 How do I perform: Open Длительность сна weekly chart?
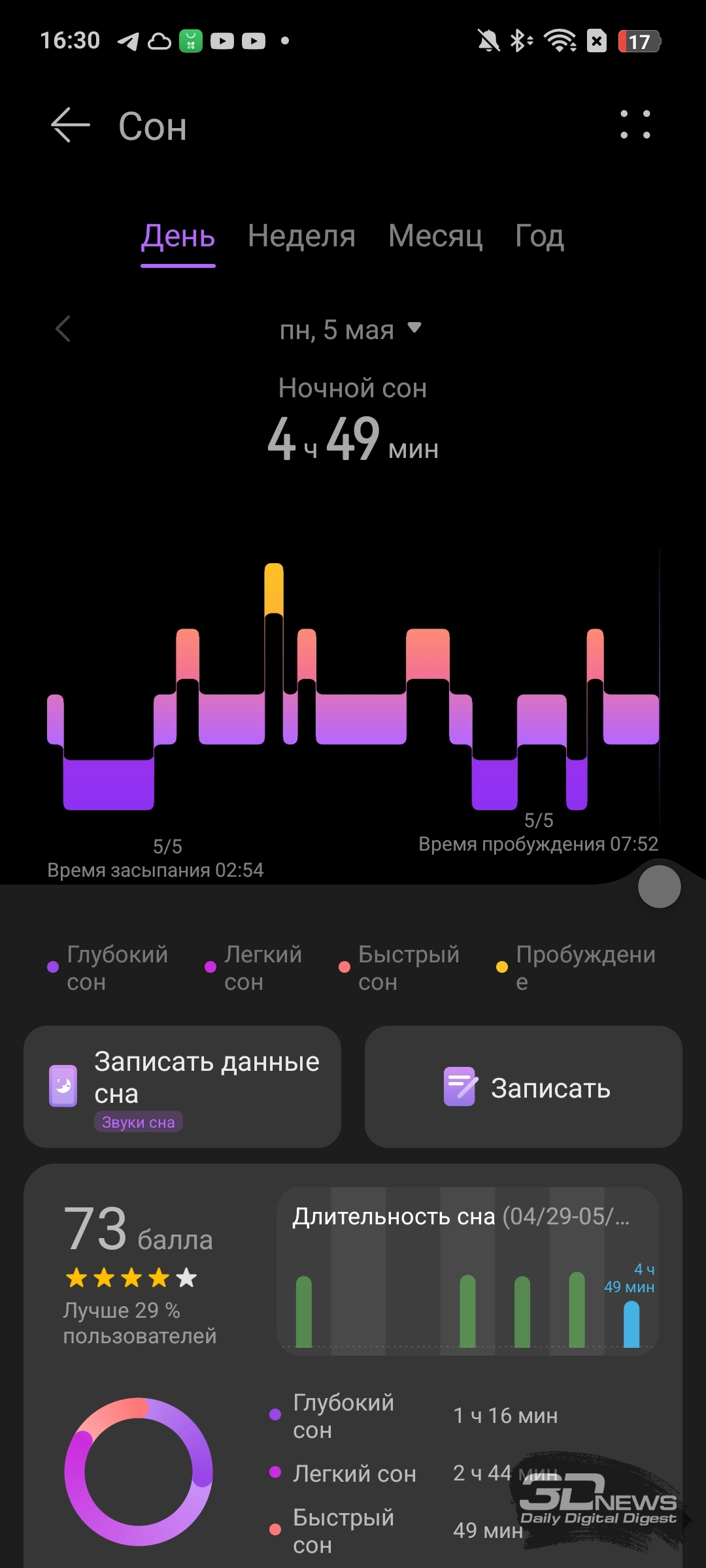pos(467,1271)
